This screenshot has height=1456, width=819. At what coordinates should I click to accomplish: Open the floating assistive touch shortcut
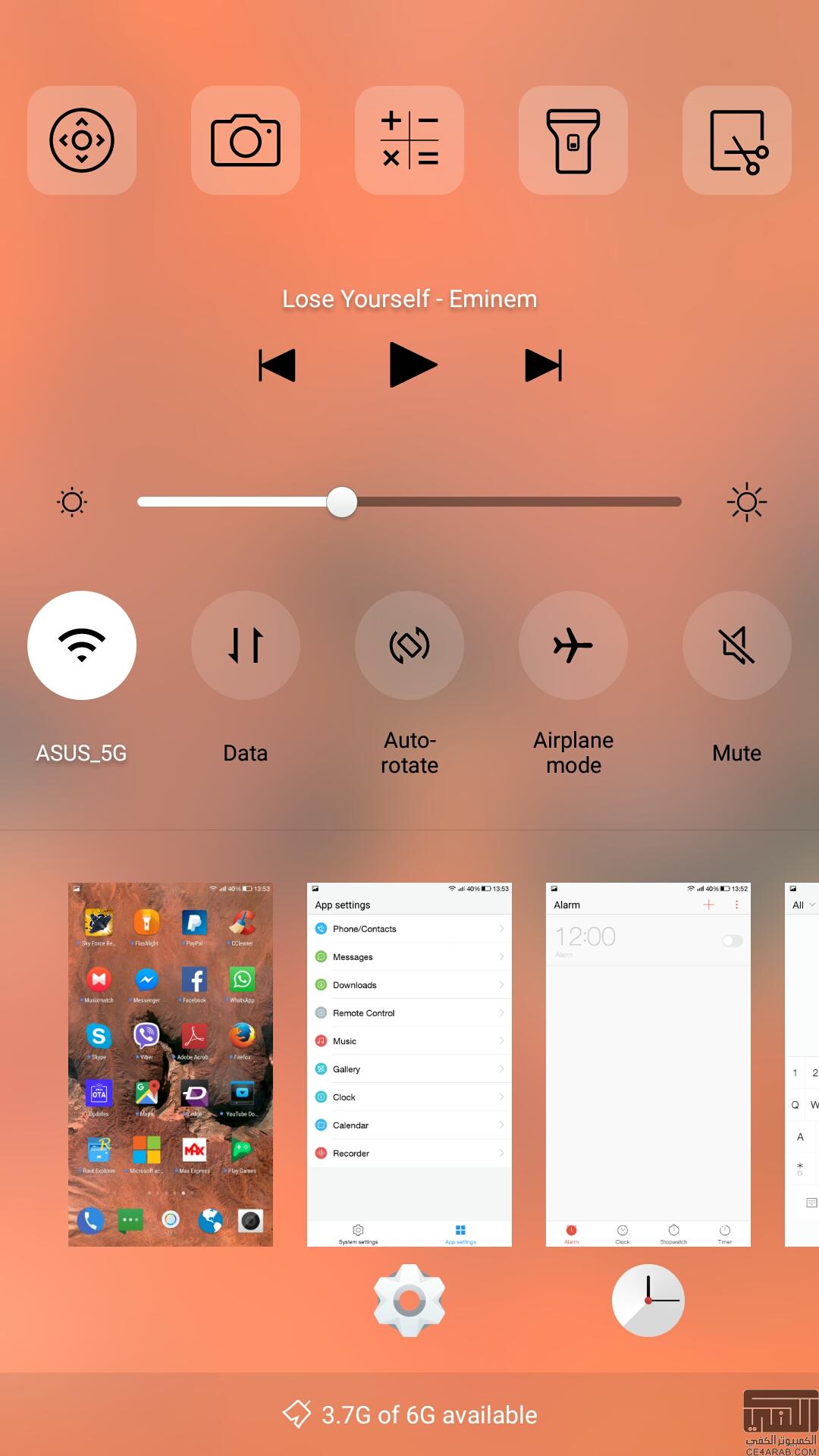click(x=82, y=140)
